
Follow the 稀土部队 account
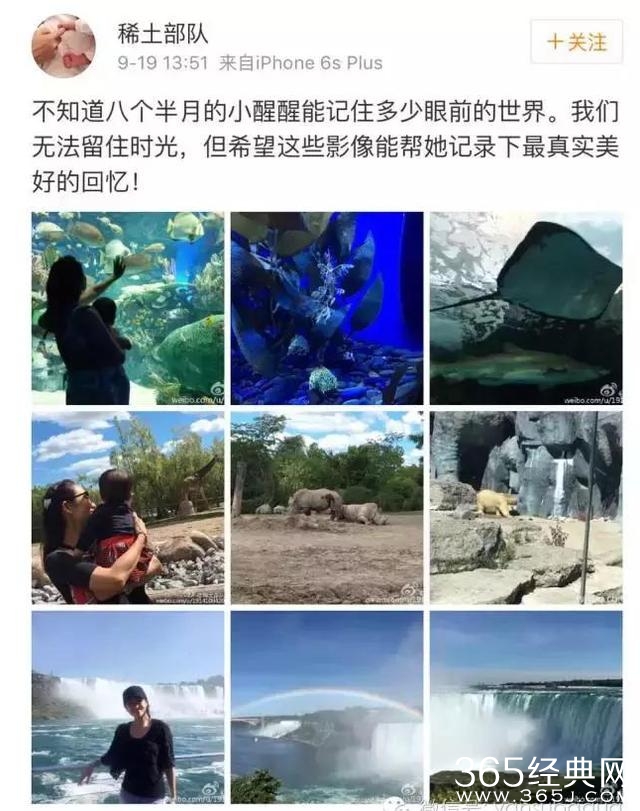click(576, 43)
